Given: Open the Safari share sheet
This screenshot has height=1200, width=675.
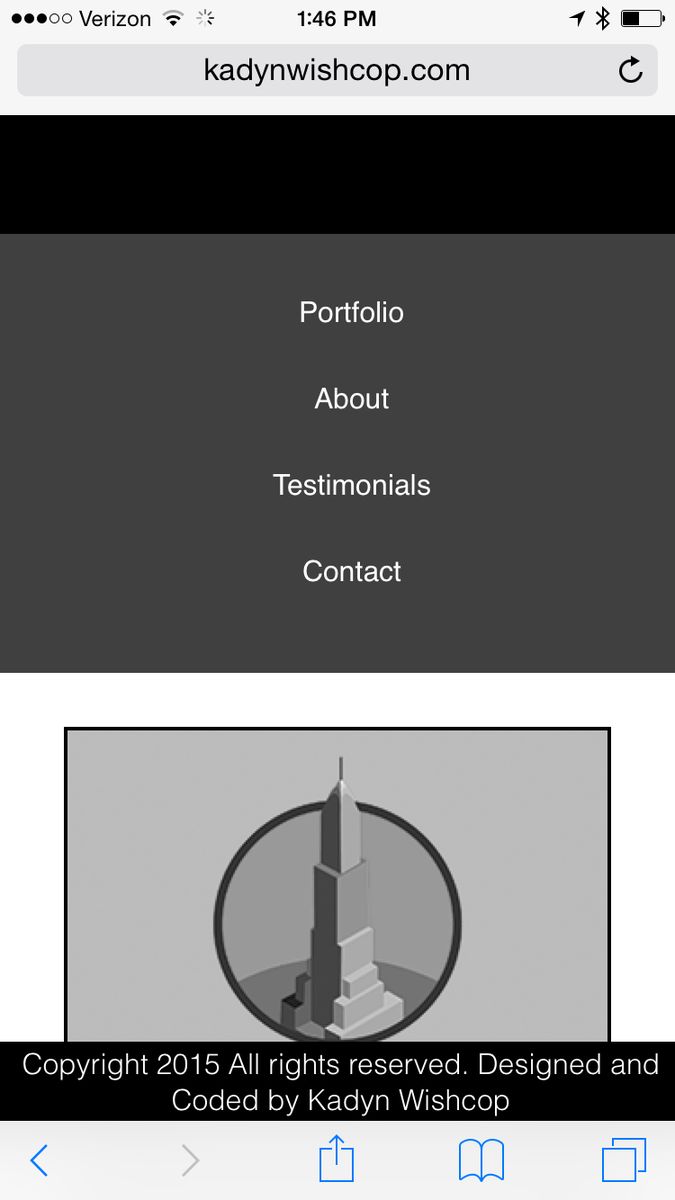Looking at the screenshot, I should pos(336,1160).
